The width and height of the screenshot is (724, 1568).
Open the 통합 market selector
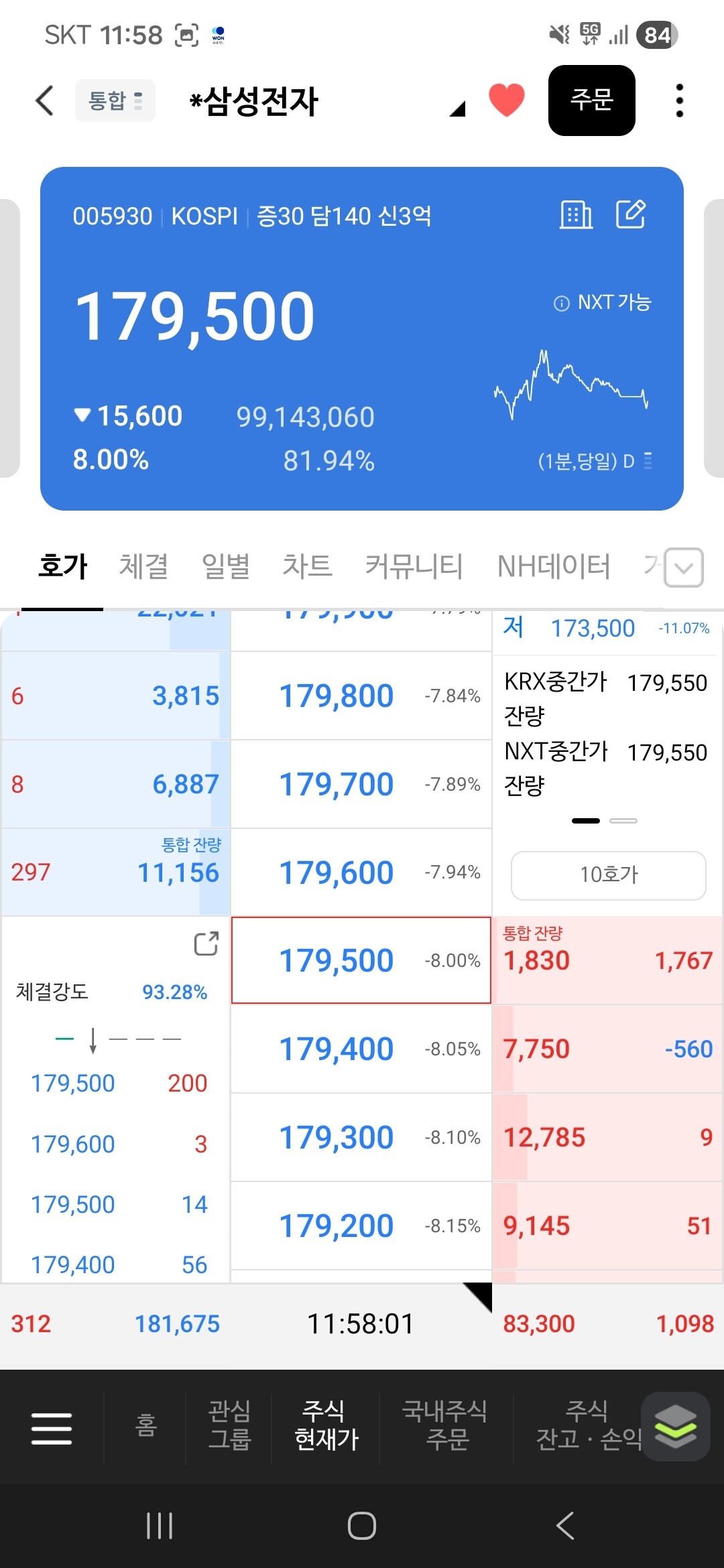[115, 101]
